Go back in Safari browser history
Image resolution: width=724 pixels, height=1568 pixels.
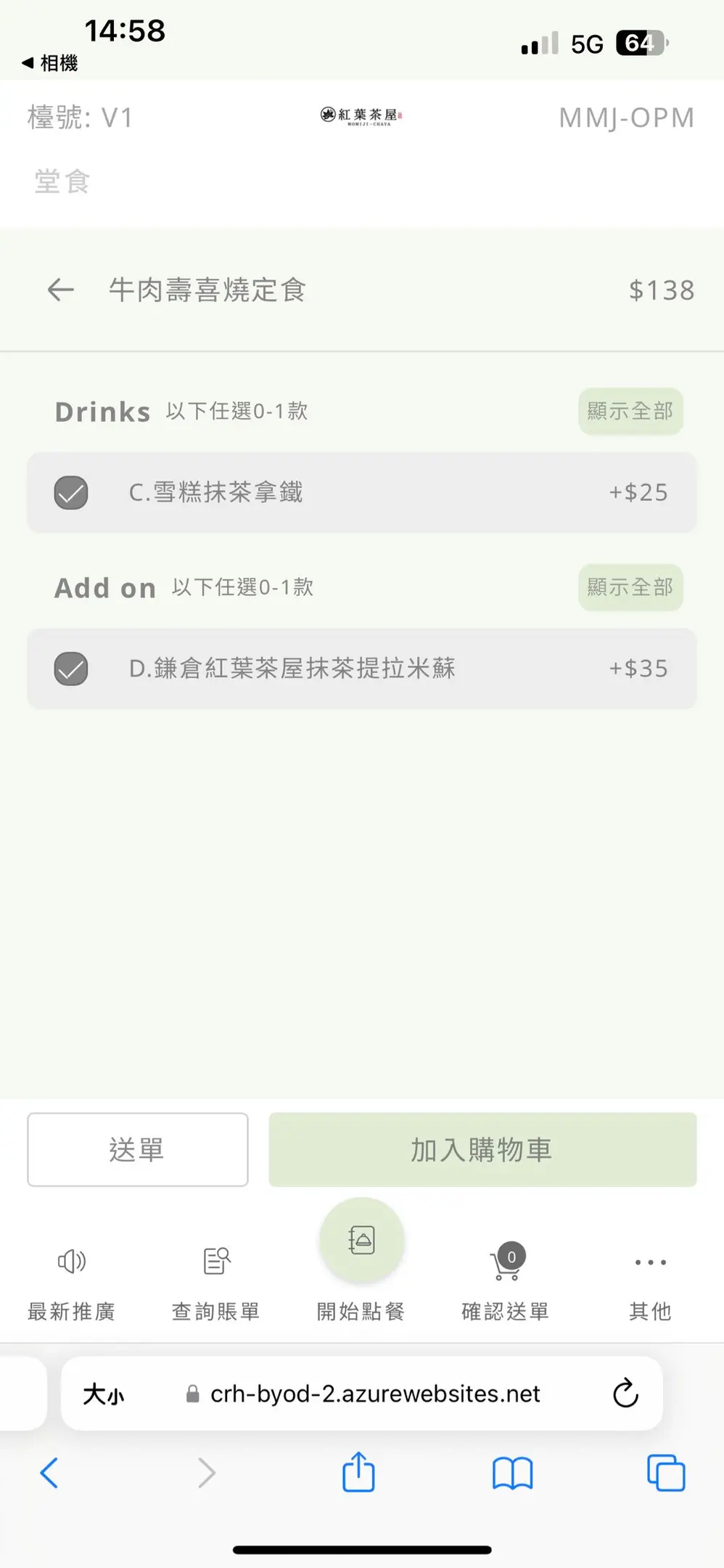click(x=49, y=1473)
